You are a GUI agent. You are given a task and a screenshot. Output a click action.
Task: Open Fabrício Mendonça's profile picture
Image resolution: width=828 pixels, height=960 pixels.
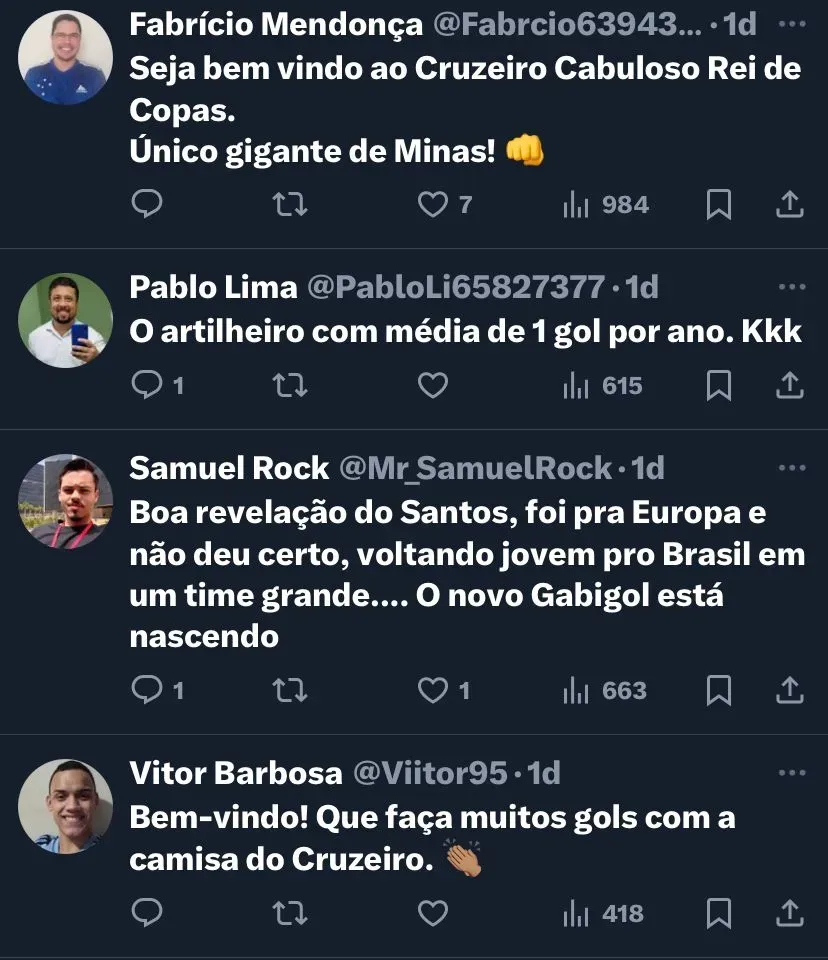[x=66, y=58]
